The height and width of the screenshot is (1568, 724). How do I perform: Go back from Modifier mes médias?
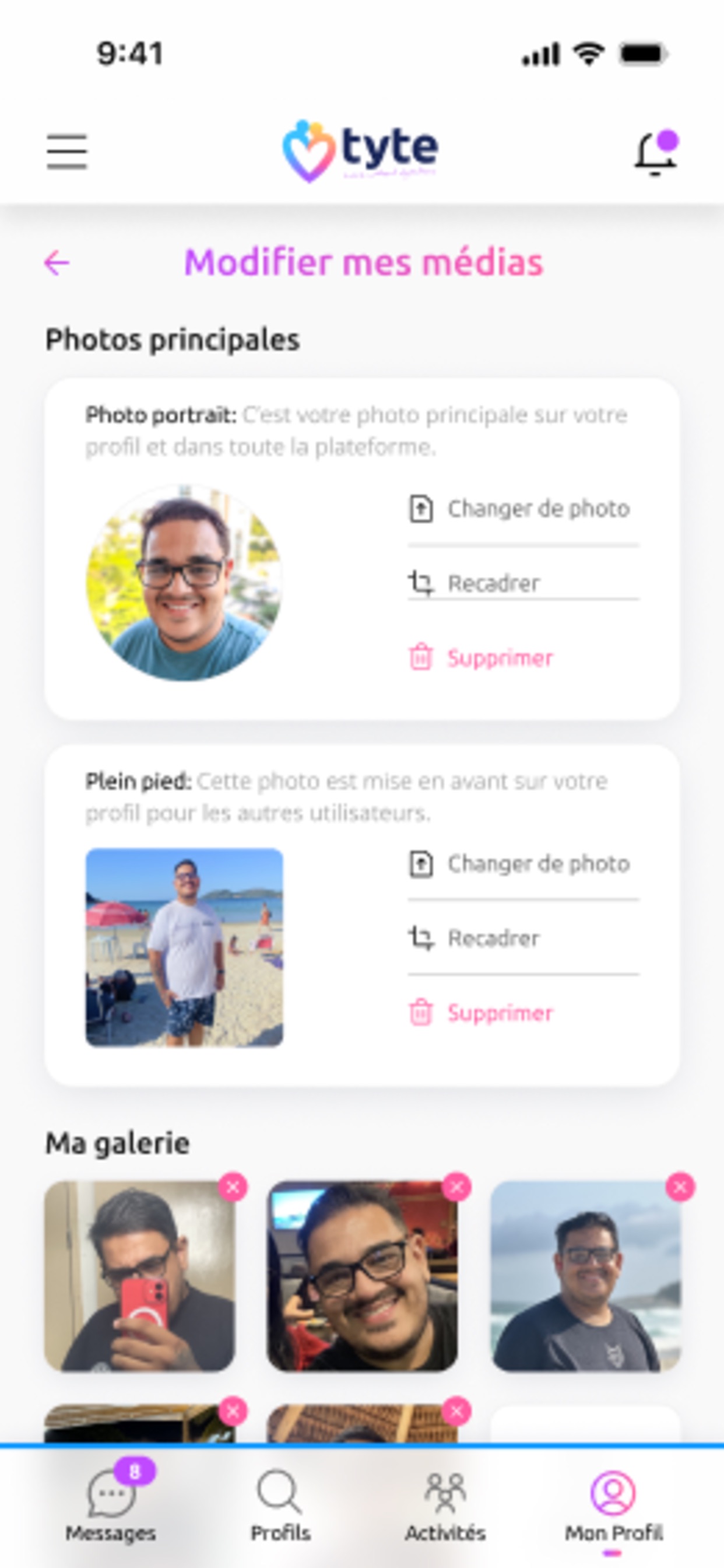(x=57, y=263)
